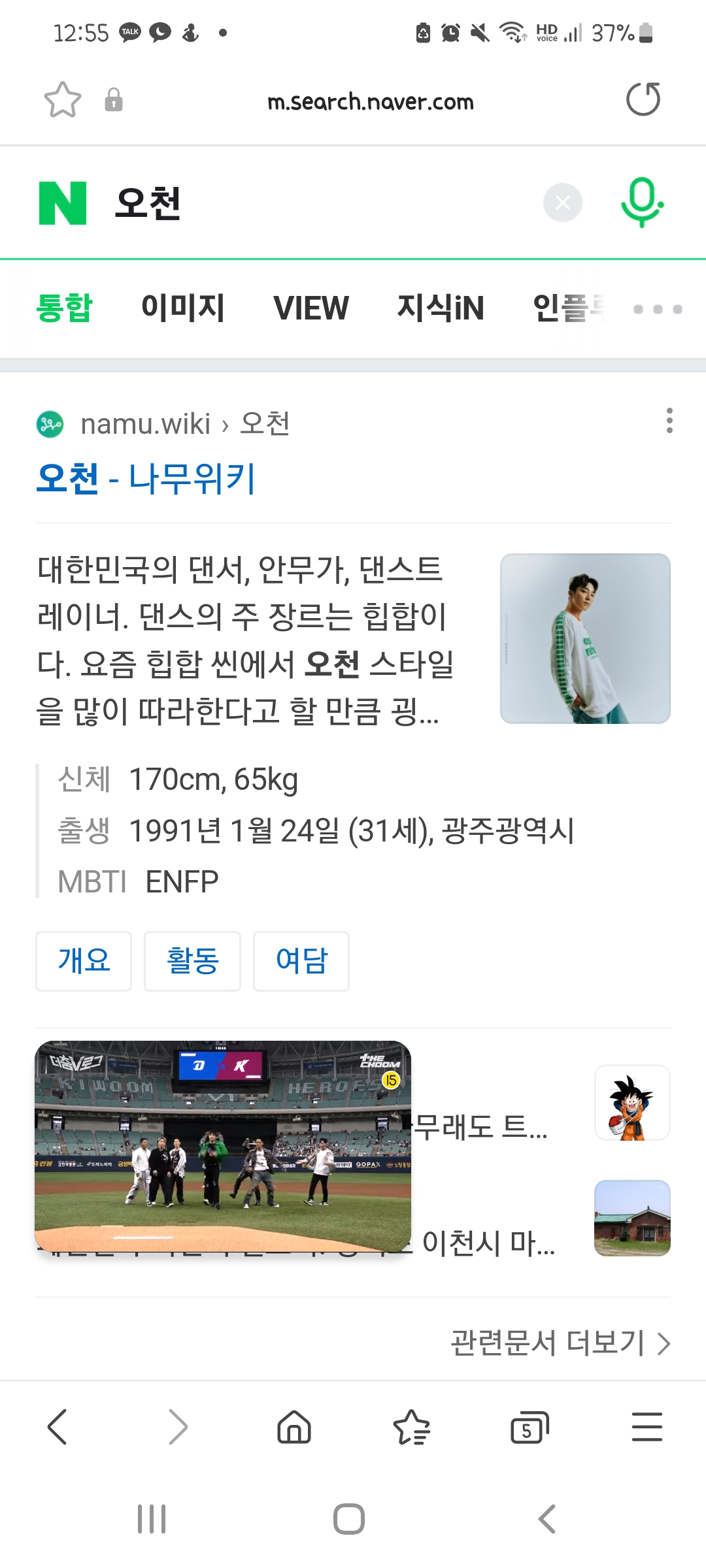Open bookmarks with the star icon in navigation bar
Viewport: 706px width, 1568px height.
tap(411, 1426)
